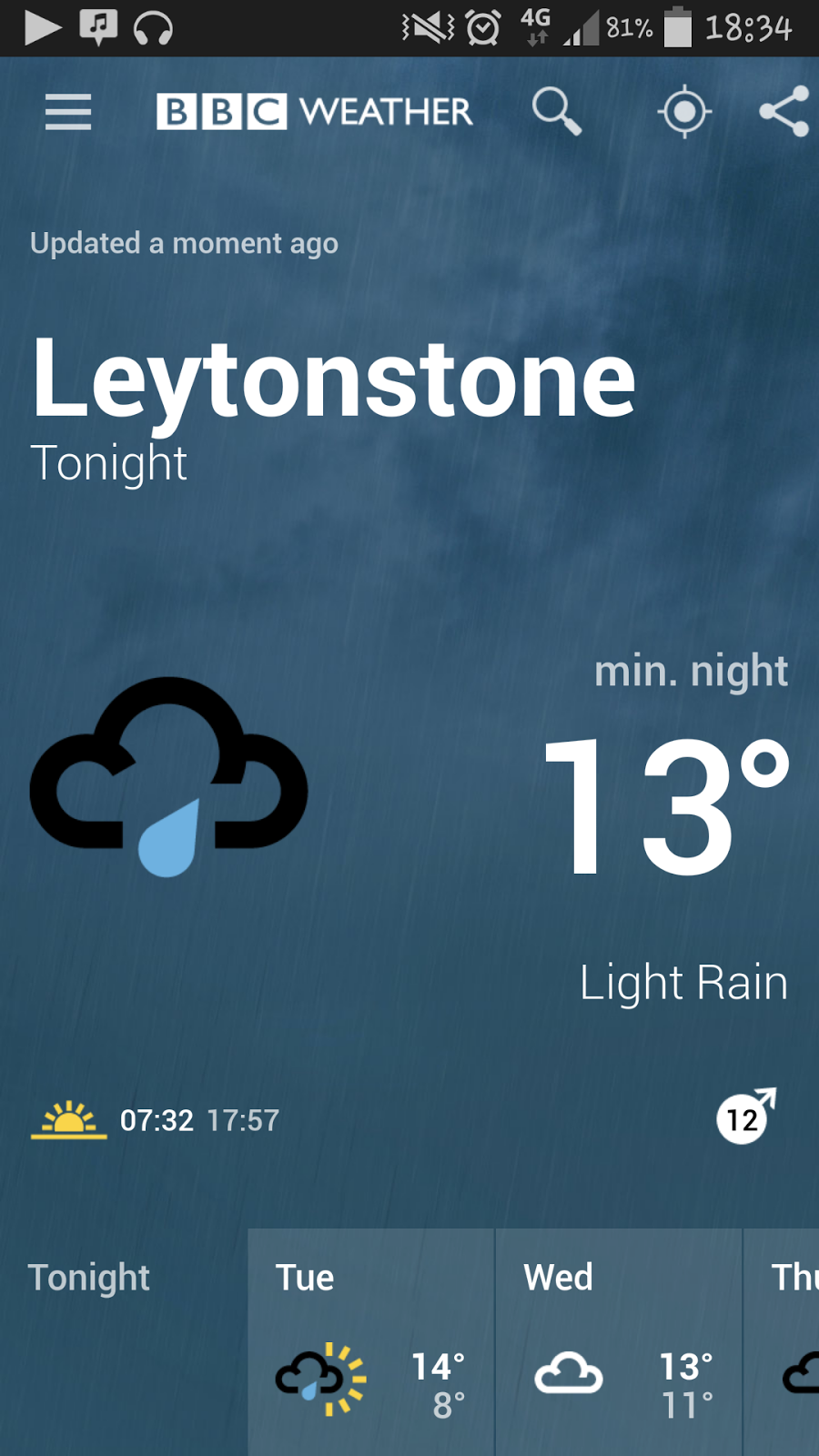Screen dimensions: 819x1456
Task: Open the hamburger menu drawer
Action: 68,112
